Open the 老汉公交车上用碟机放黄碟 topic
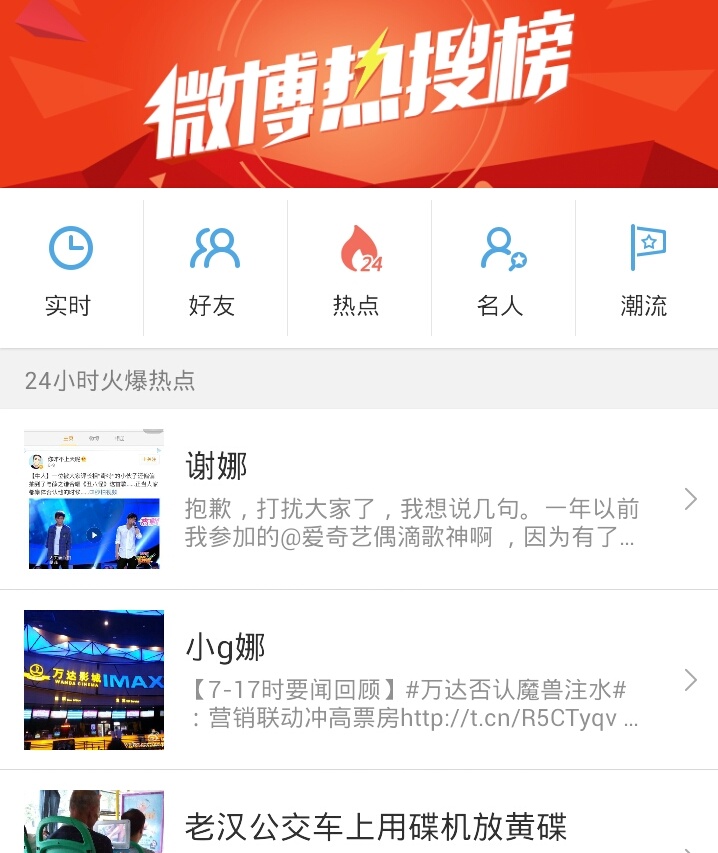This screenshot has width=718, height=853. (x=375, y=826)
